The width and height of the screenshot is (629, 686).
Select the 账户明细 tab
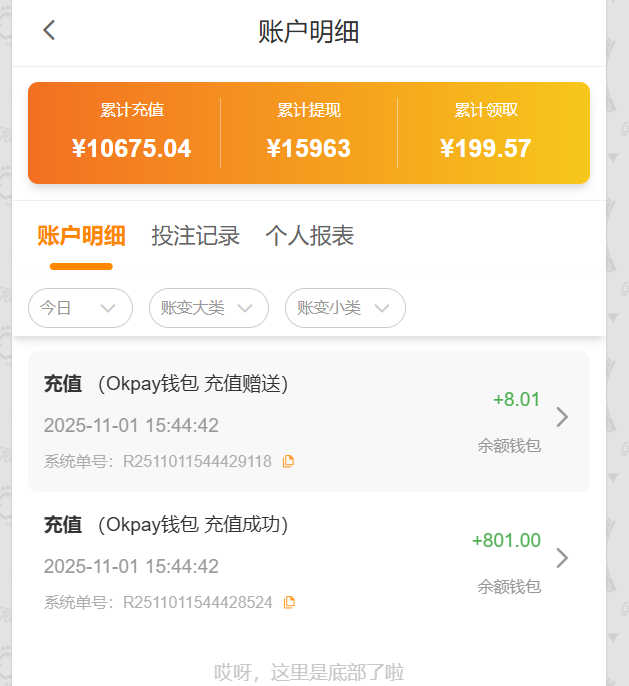click(81, 236)
